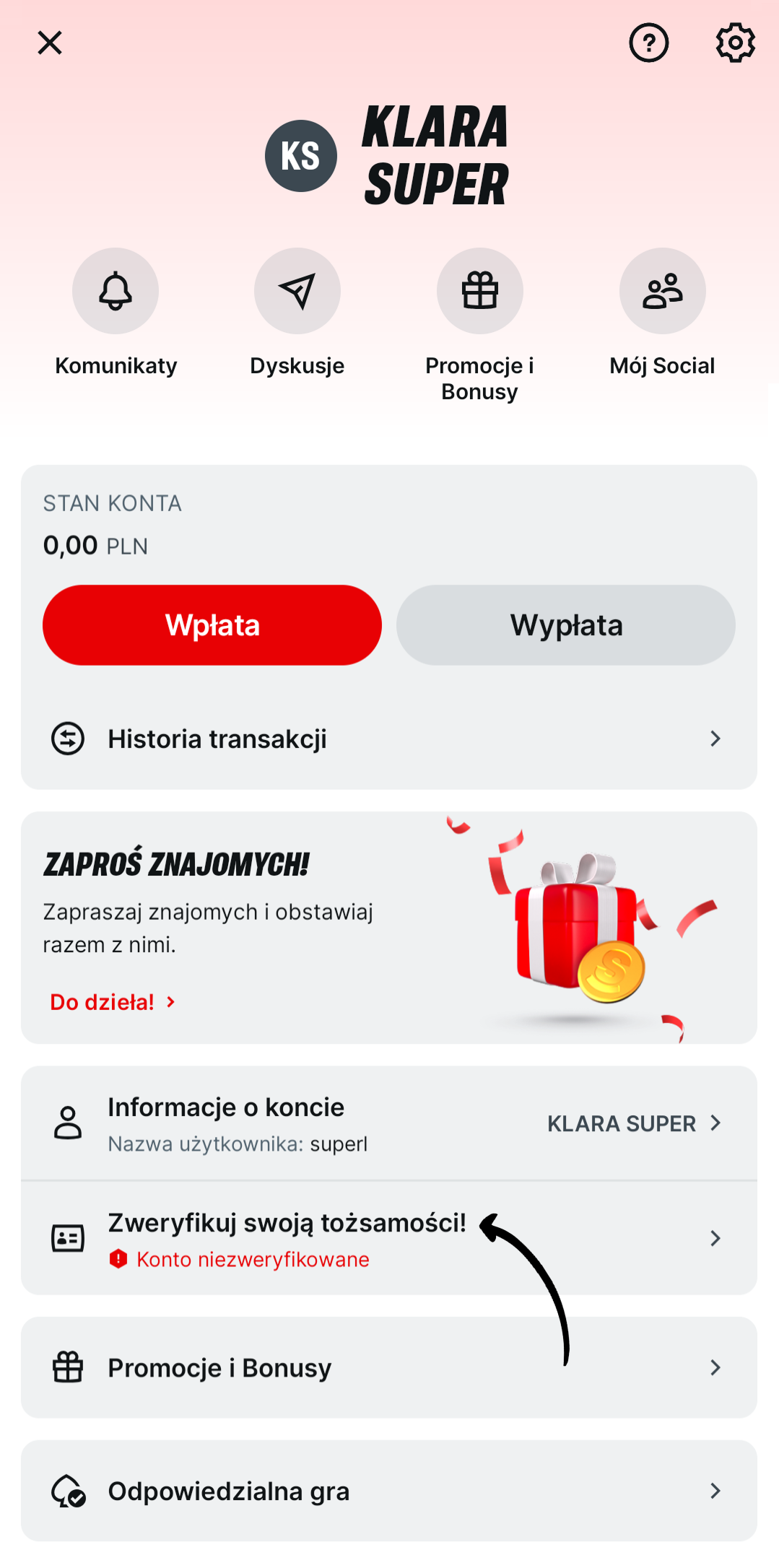Open Komunikaty notifications bell
779x1568 pixels.
(x=116, y=291)
